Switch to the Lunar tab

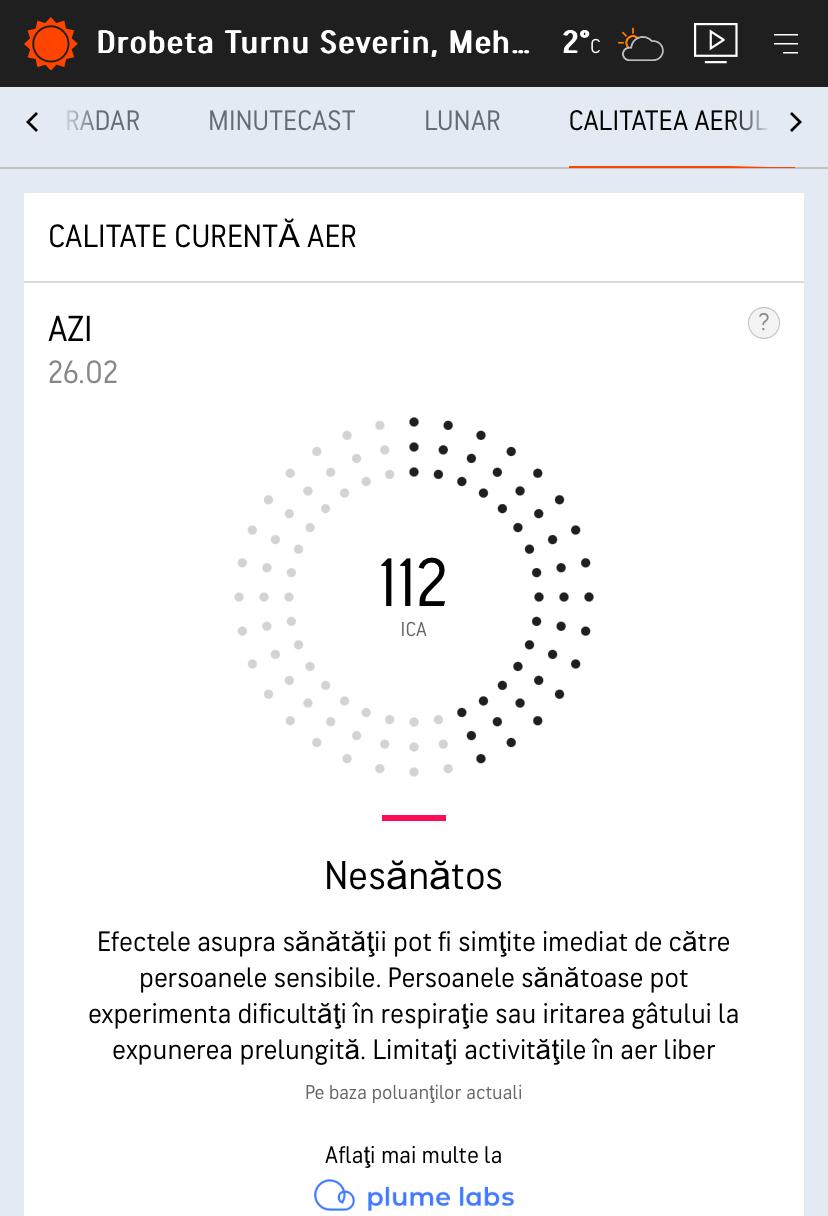(x=461, y=121)
